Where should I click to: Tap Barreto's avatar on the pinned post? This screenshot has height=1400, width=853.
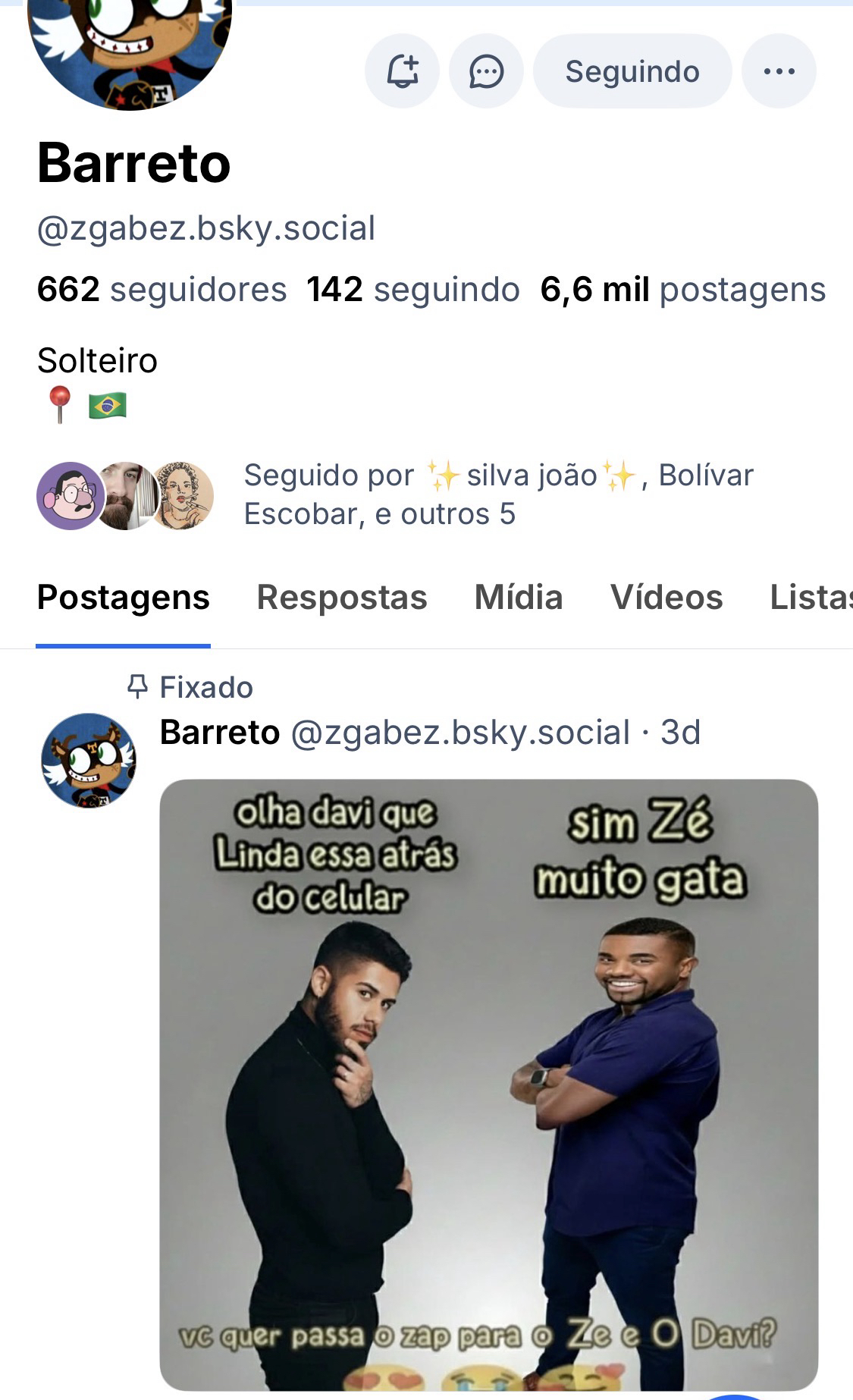coord(89,760)
